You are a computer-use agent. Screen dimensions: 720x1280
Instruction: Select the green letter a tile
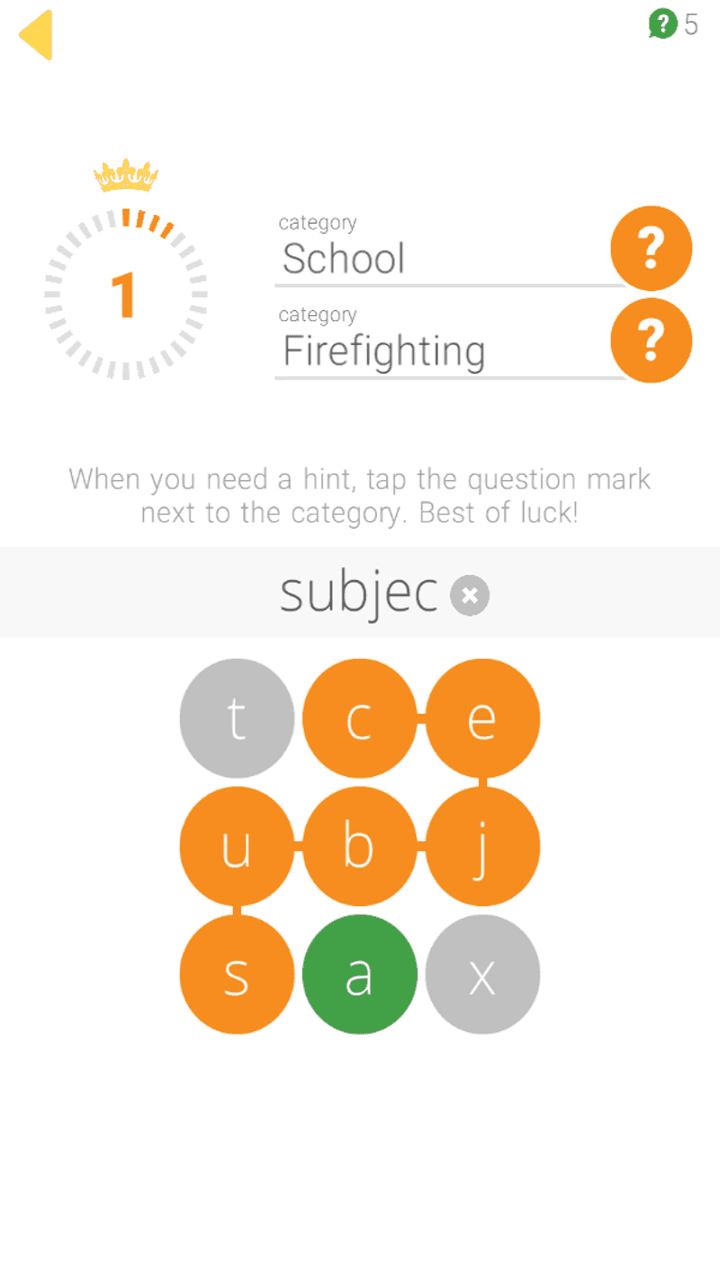pos(359,974)
